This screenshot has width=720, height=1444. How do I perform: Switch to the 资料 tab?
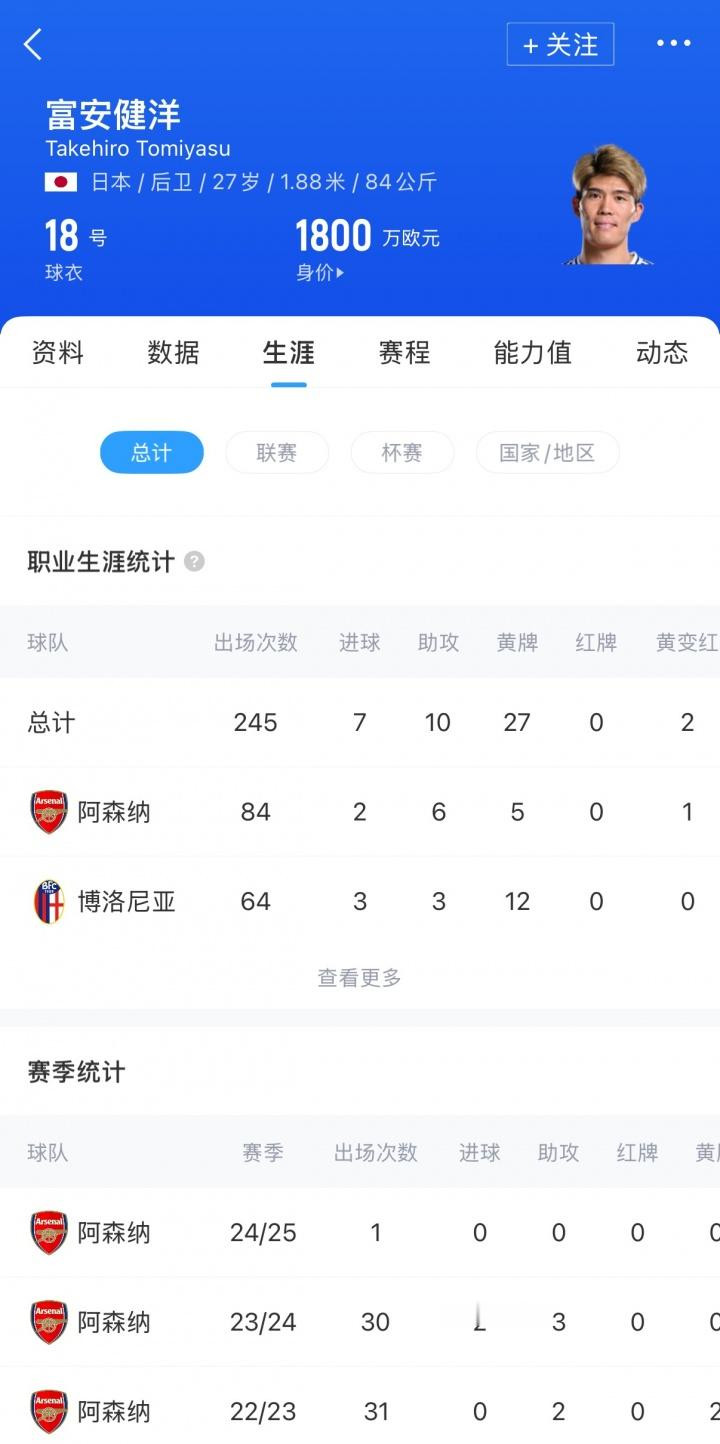pyautogui.click(x=58, y=353)
